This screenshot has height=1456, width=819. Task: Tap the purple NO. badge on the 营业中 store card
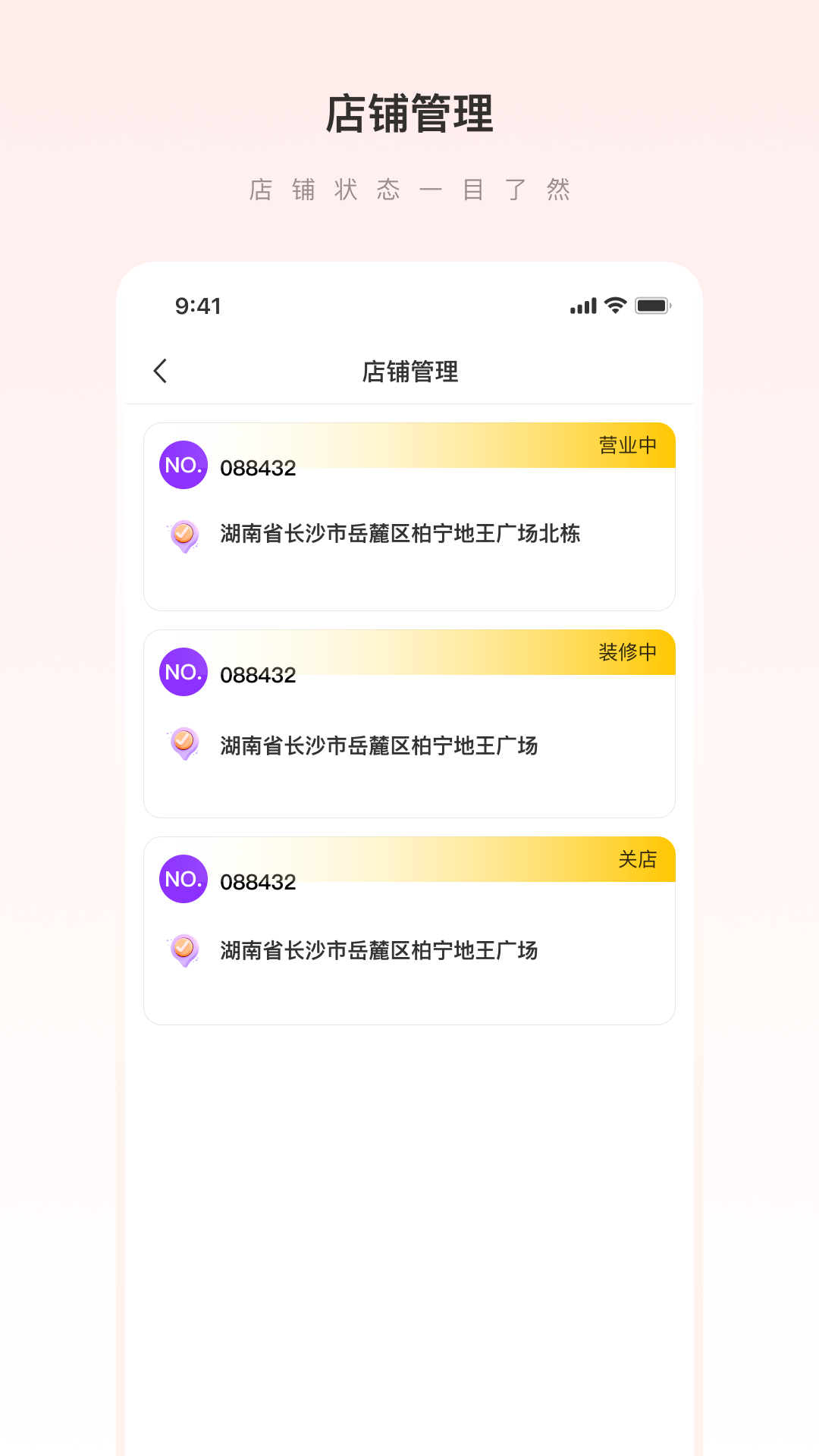click(183, 465)
